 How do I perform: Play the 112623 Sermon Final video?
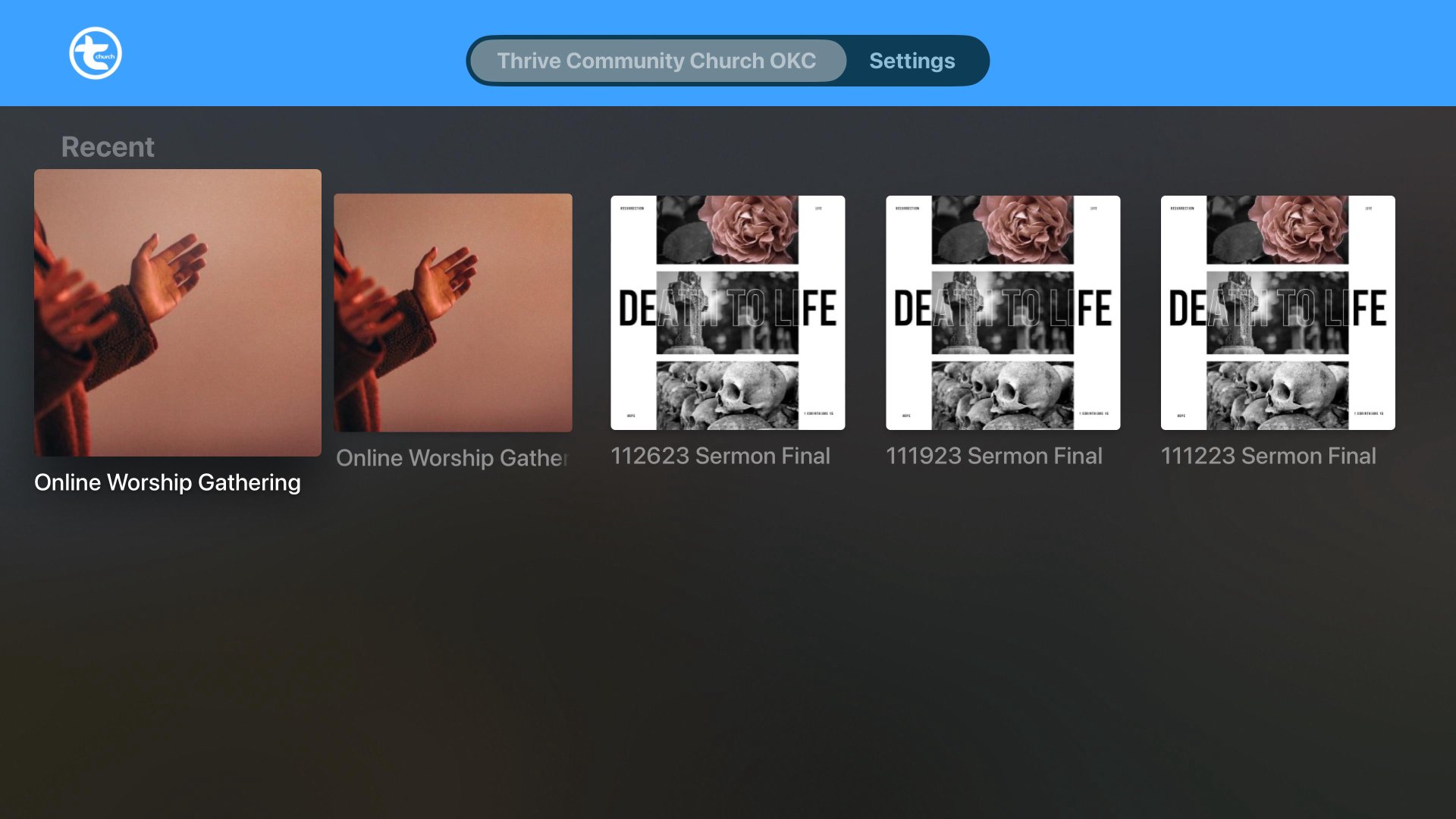(x=727, y=312)
